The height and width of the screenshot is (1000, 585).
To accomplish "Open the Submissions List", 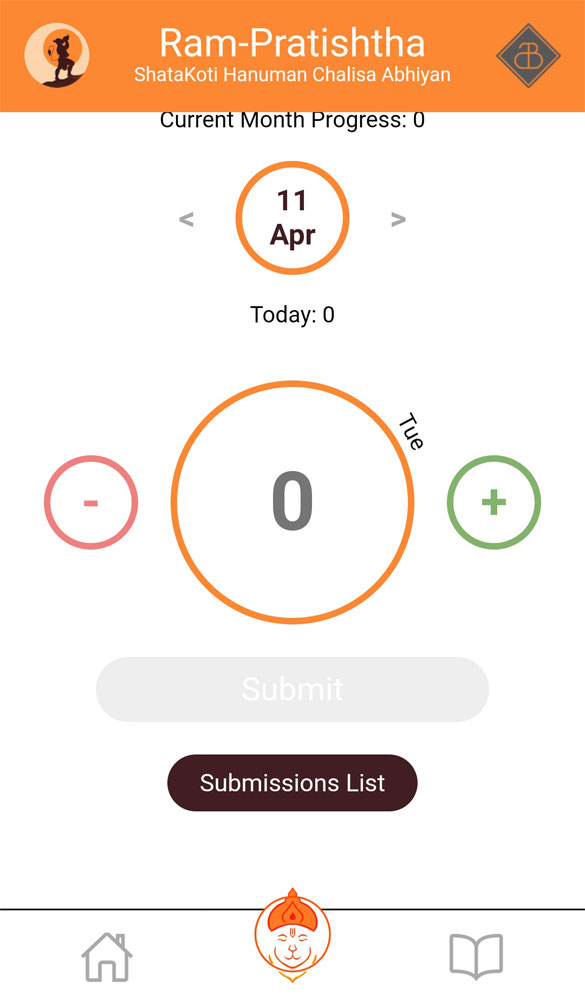I will click(292, 783).
